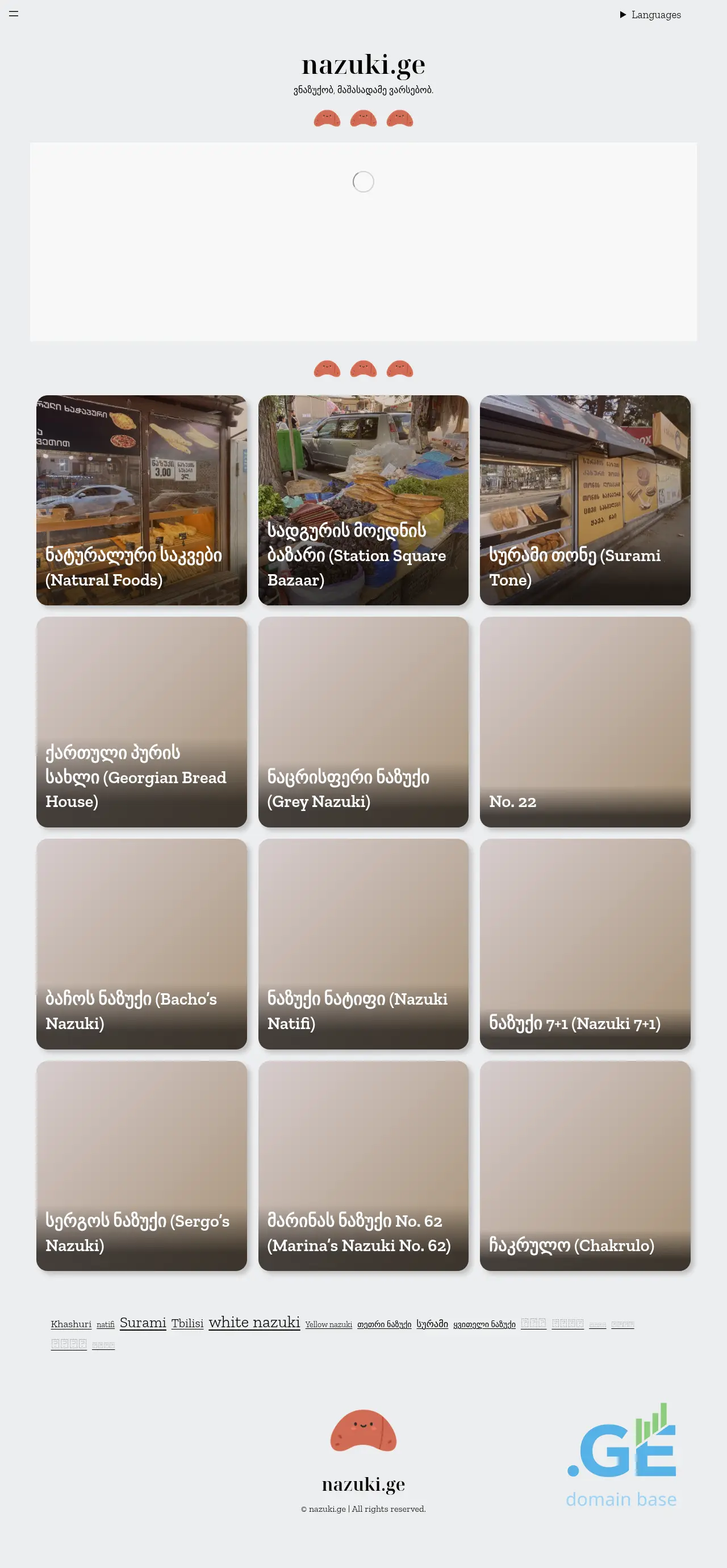This screenshot has height=1568, width=727.
Task: Open the Surami Tone card
Action: [x=584, y=500]
